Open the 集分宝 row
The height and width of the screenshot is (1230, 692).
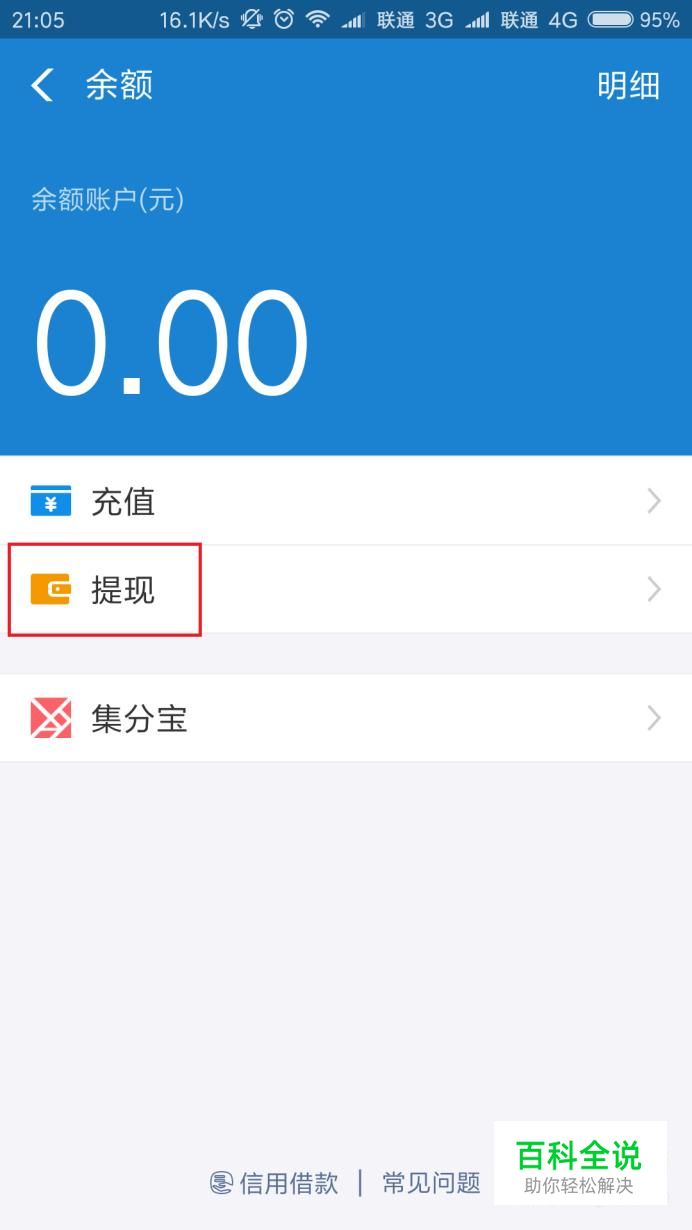click(x=345, y=718)
